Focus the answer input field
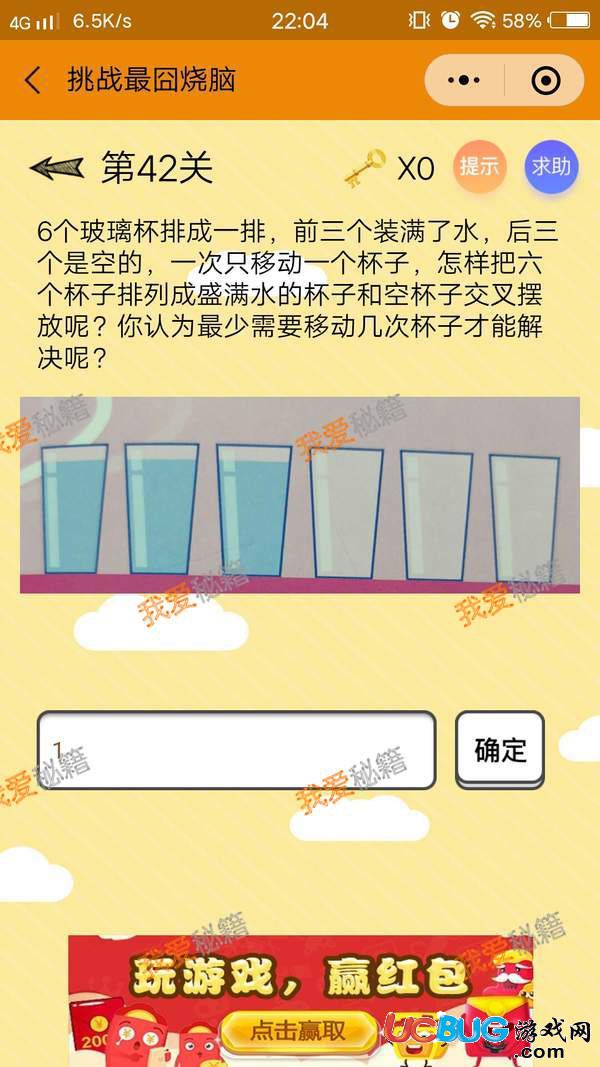This screenshot has width=600, height=1067. [236, 750]
